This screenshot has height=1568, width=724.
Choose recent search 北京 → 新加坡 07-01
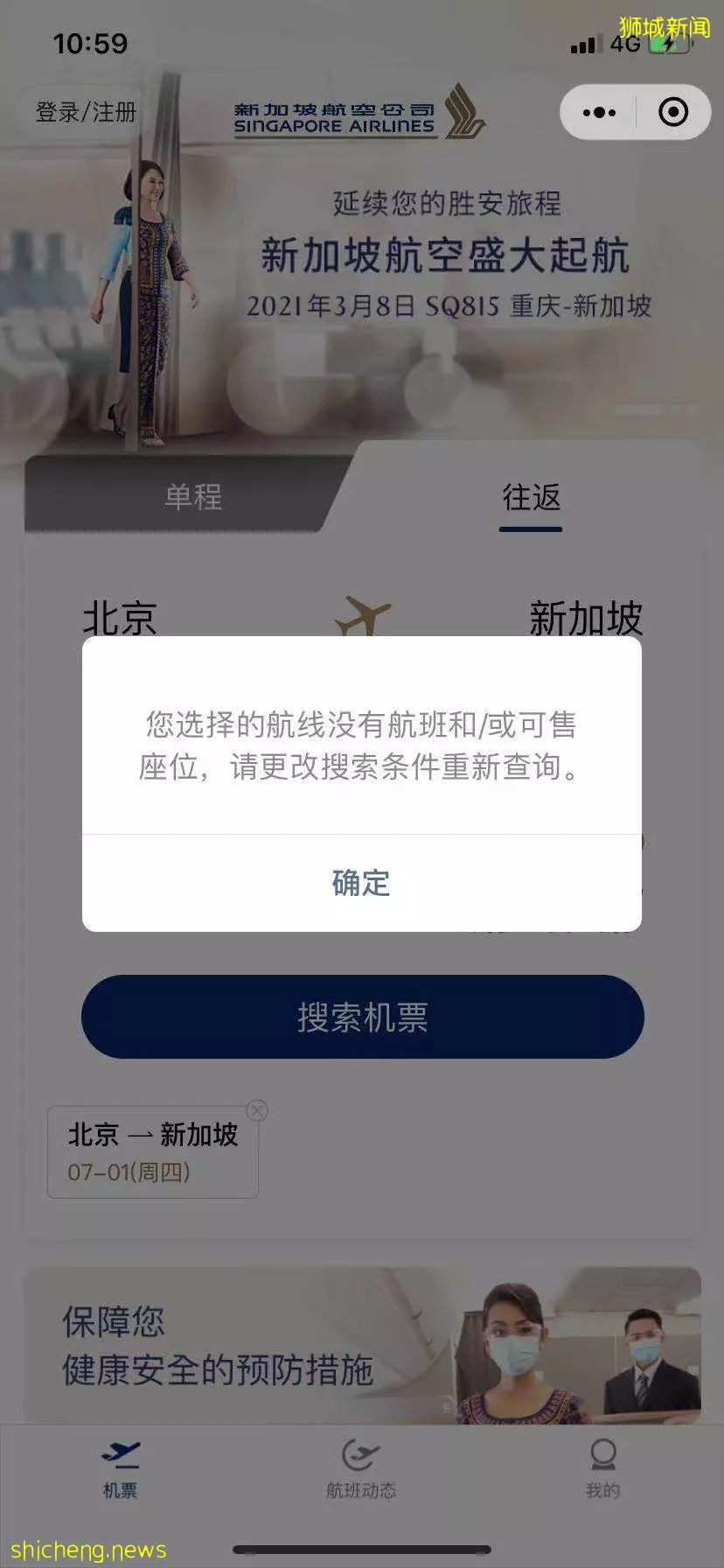pos(152,1151)
